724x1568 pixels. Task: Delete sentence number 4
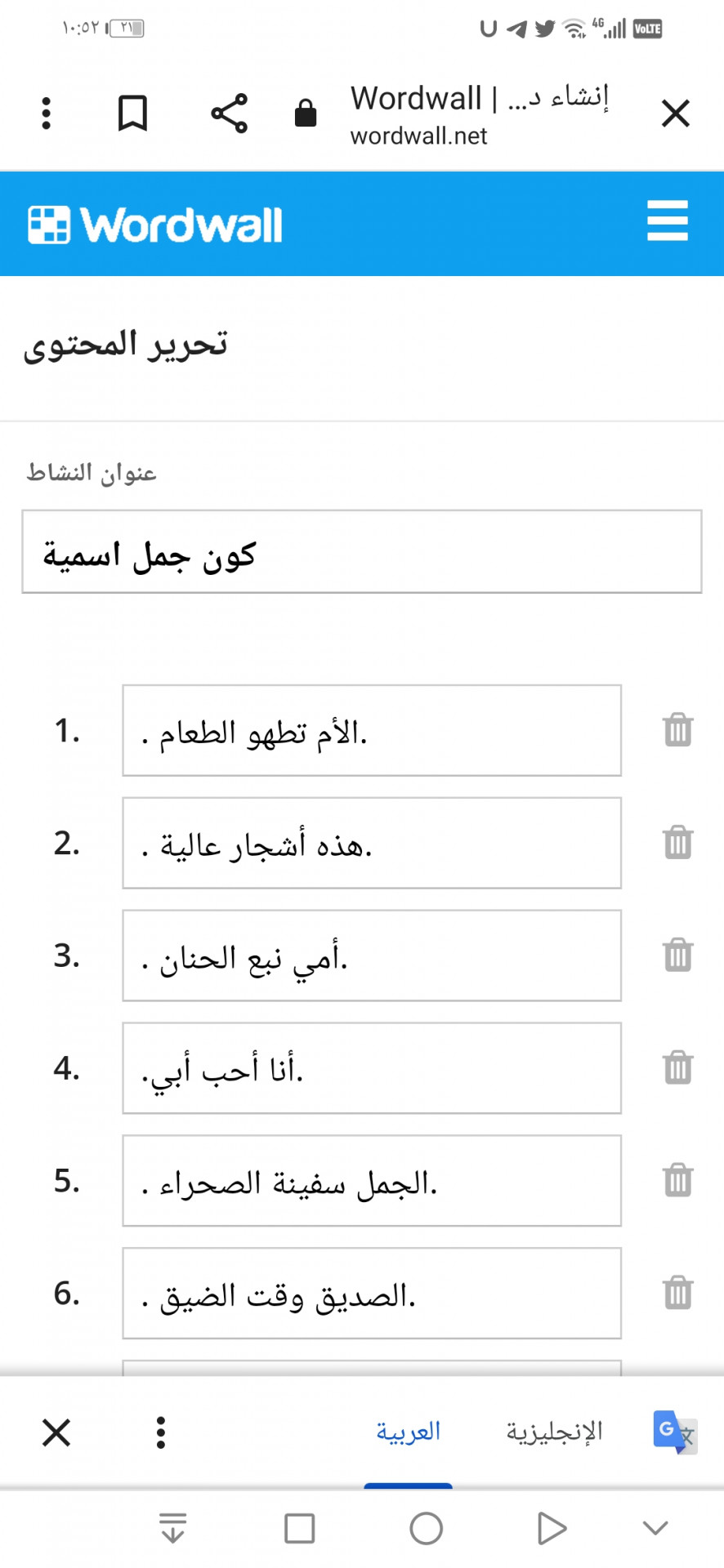[677, 1067]
